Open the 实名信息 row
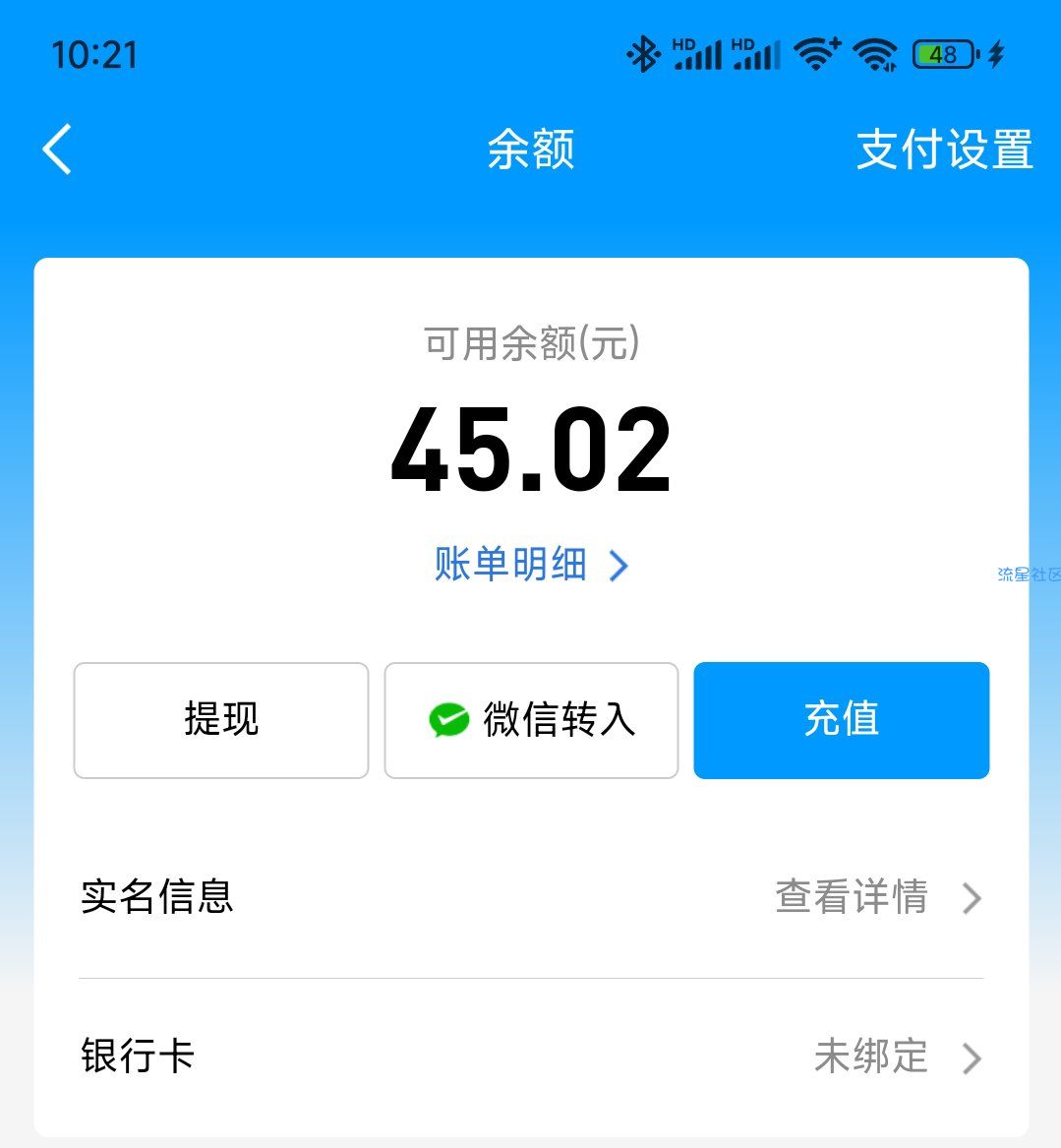1061x1148 pixels. (531, 897)
